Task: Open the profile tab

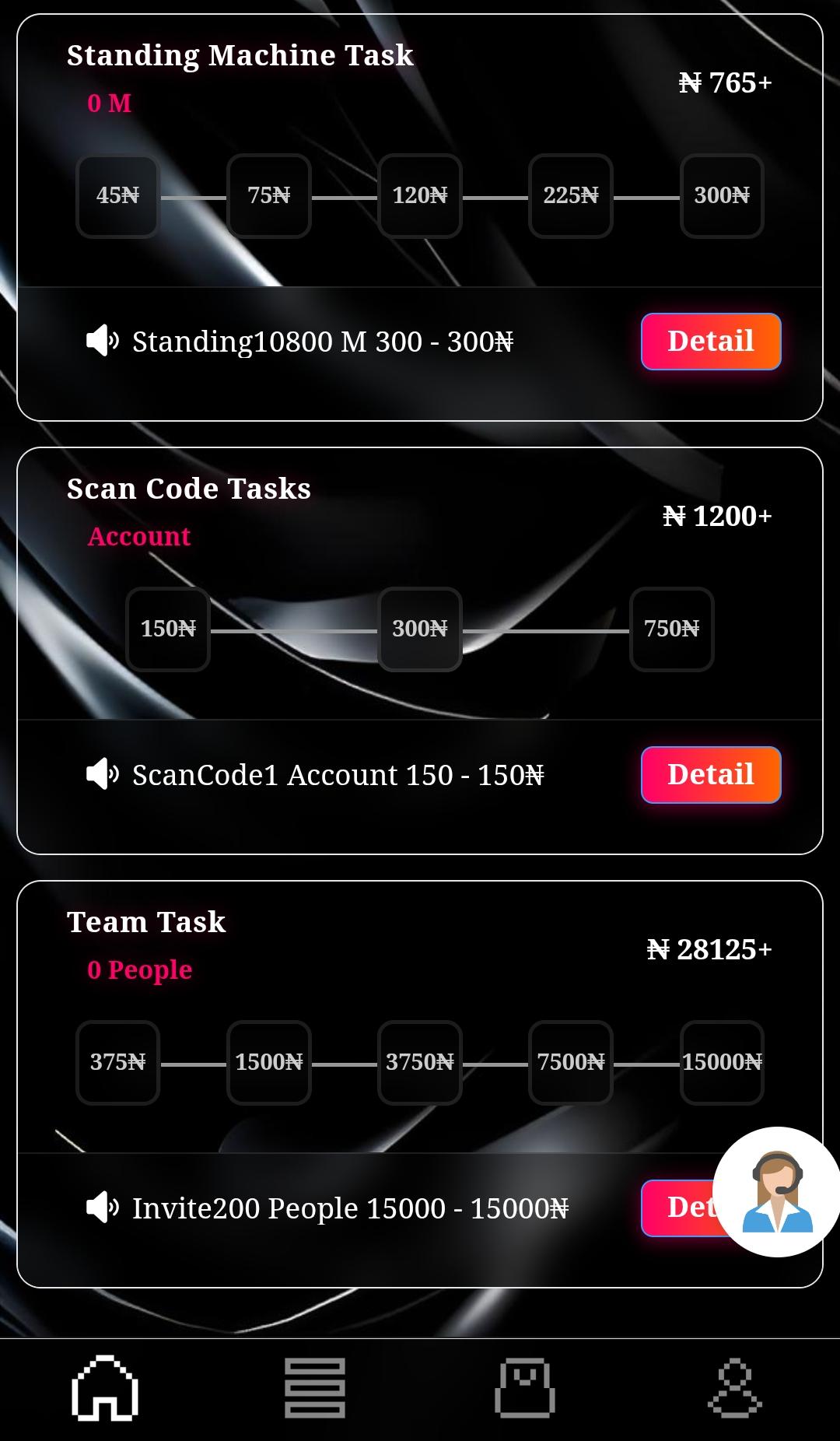Action: [734, 1388]
